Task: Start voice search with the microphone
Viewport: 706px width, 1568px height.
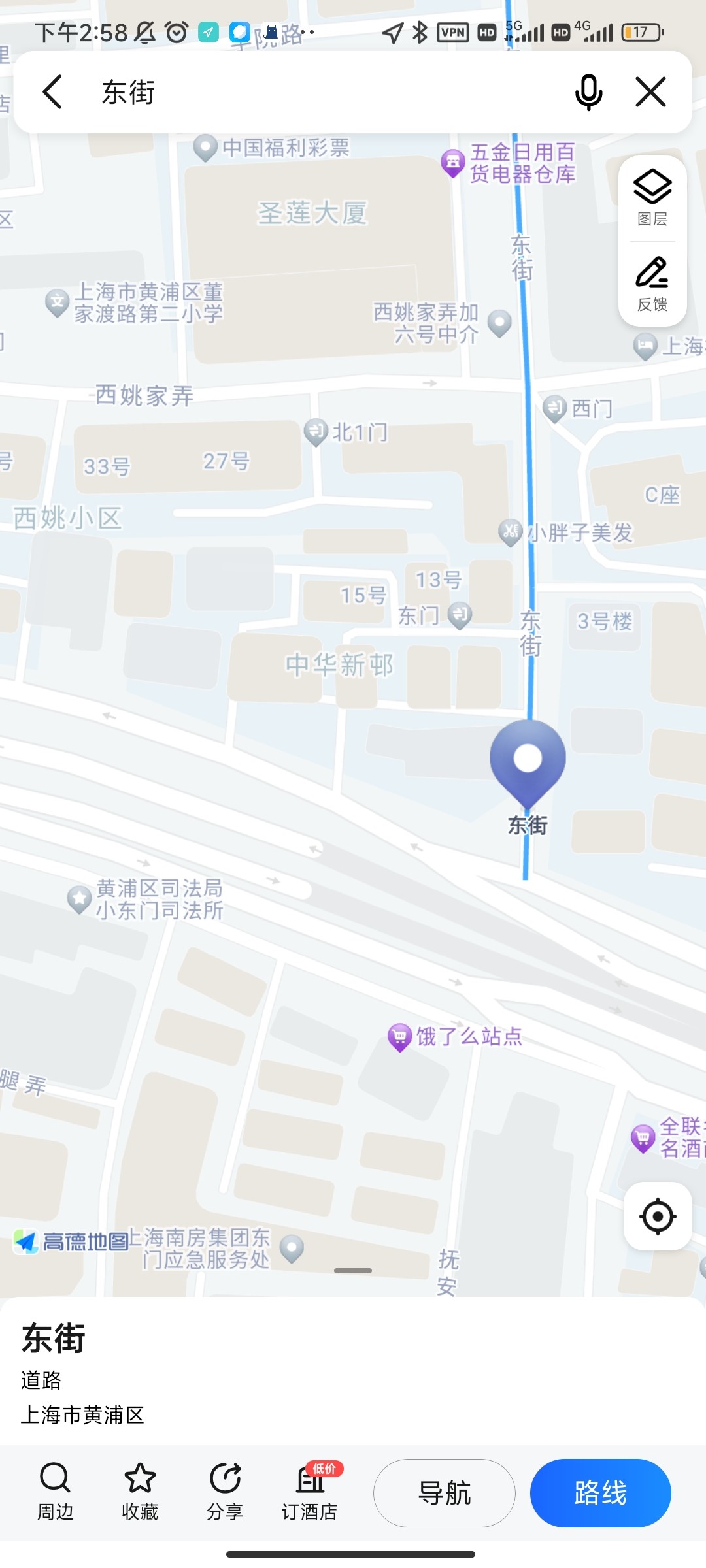Action: click(x=588, y=91)
